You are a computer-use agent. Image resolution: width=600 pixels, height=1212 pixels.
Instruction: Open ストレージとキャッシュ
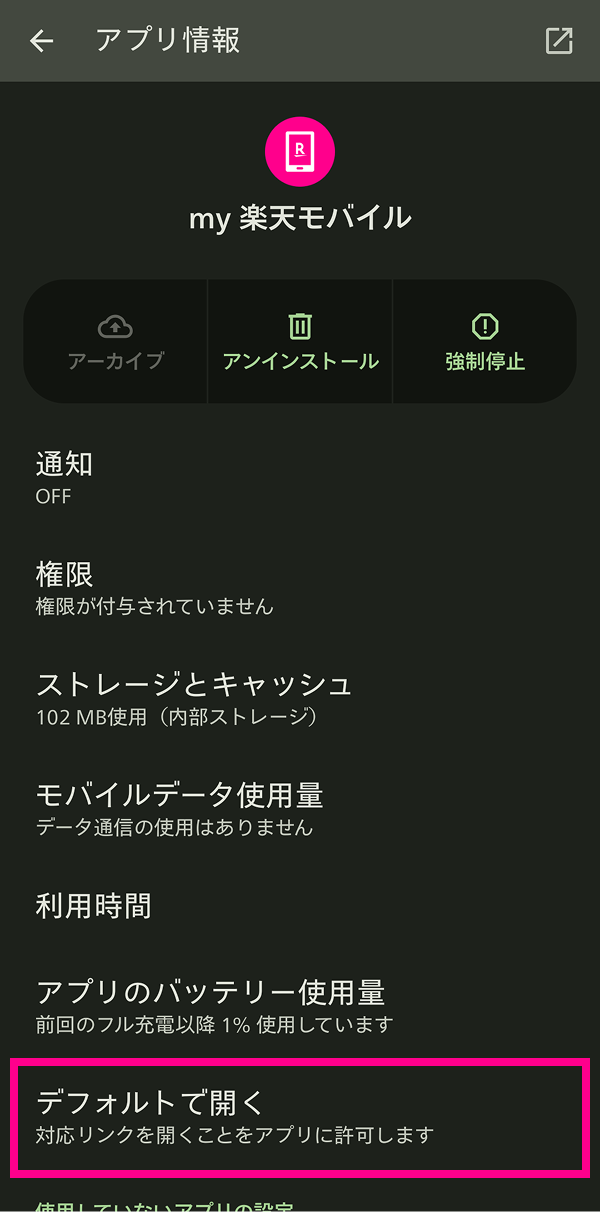pos(300,699)
